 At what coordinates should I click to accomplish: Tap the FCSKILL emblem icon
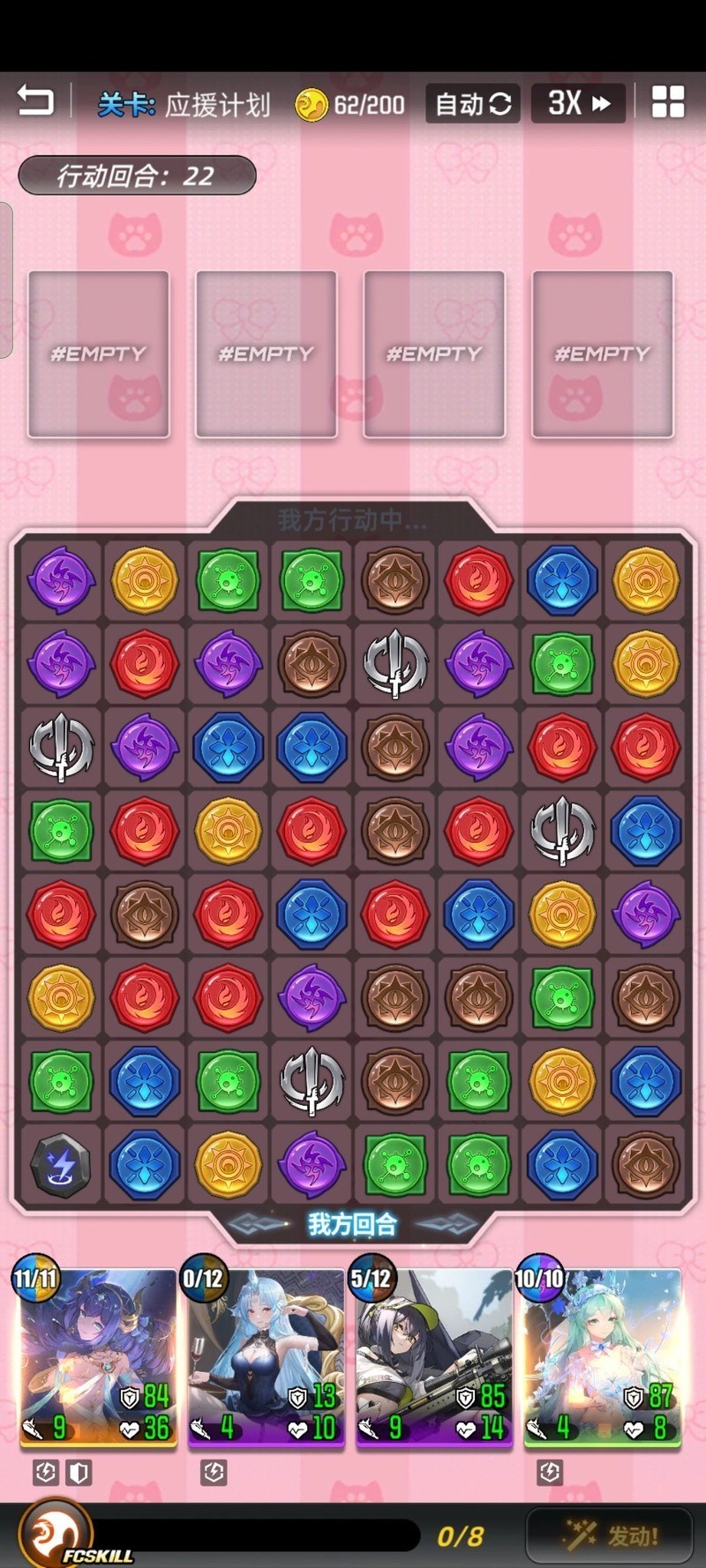pos(56,1534)
